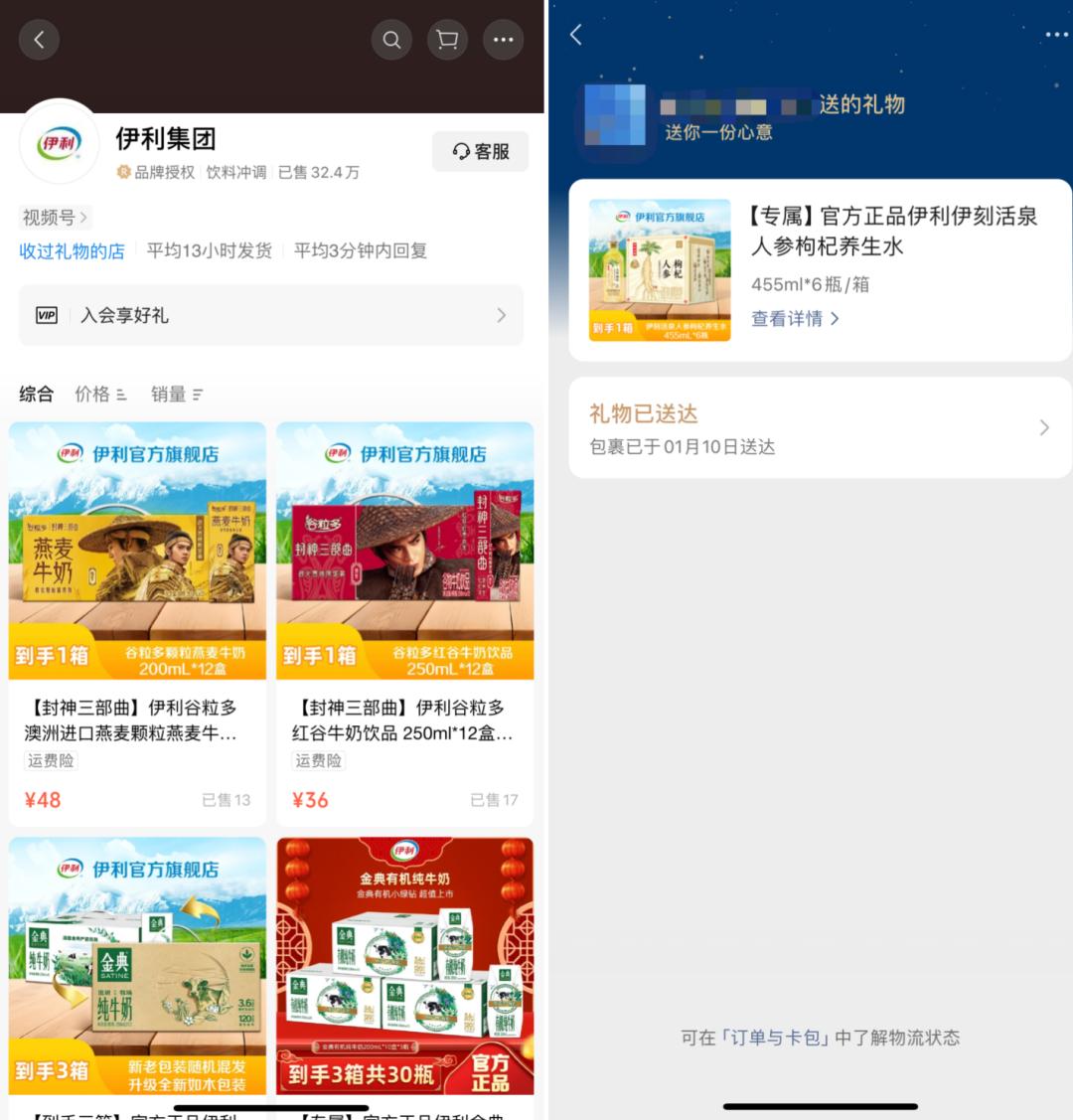This screenshot has width=1073, height=1120.
Task: Open search in the store header
Action: (391, 40)
